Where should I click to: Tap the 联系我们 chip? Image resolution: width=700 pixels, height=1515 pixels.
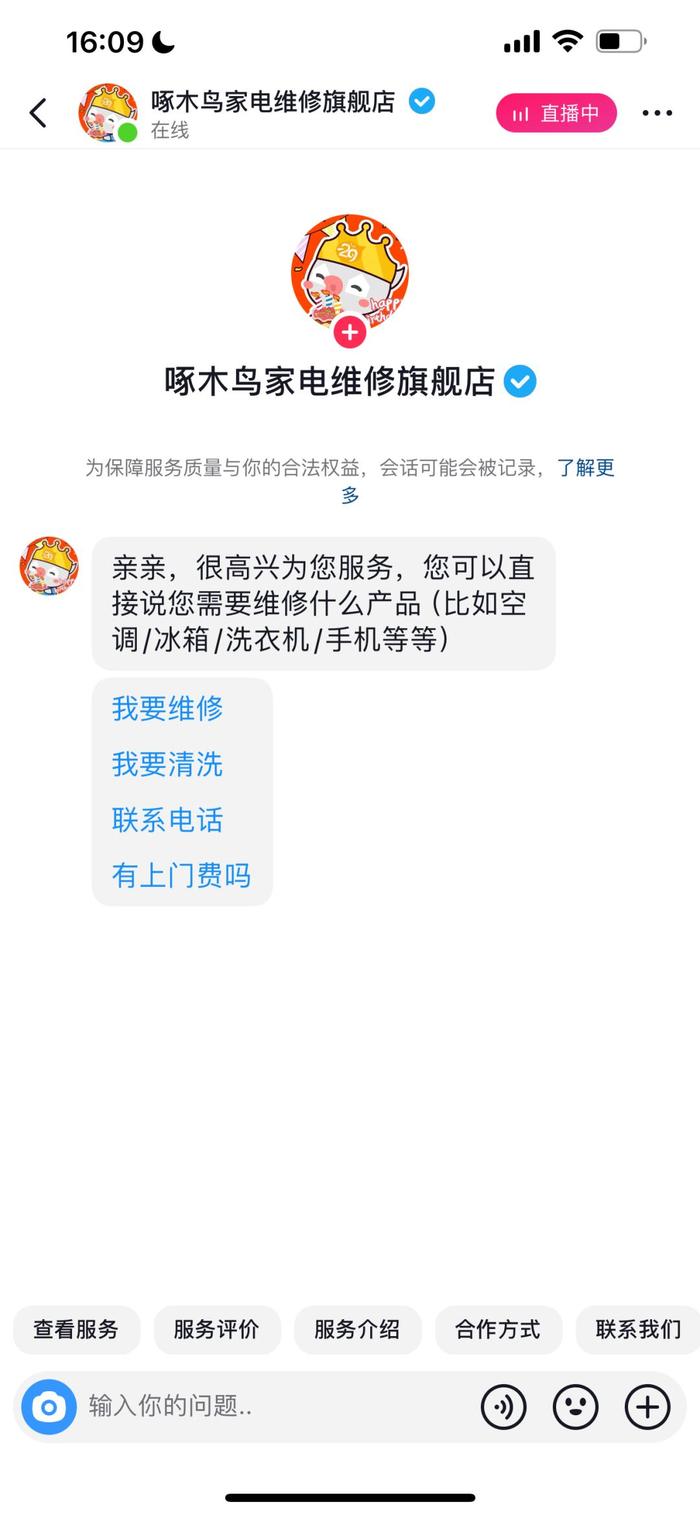click(638, 1329)
